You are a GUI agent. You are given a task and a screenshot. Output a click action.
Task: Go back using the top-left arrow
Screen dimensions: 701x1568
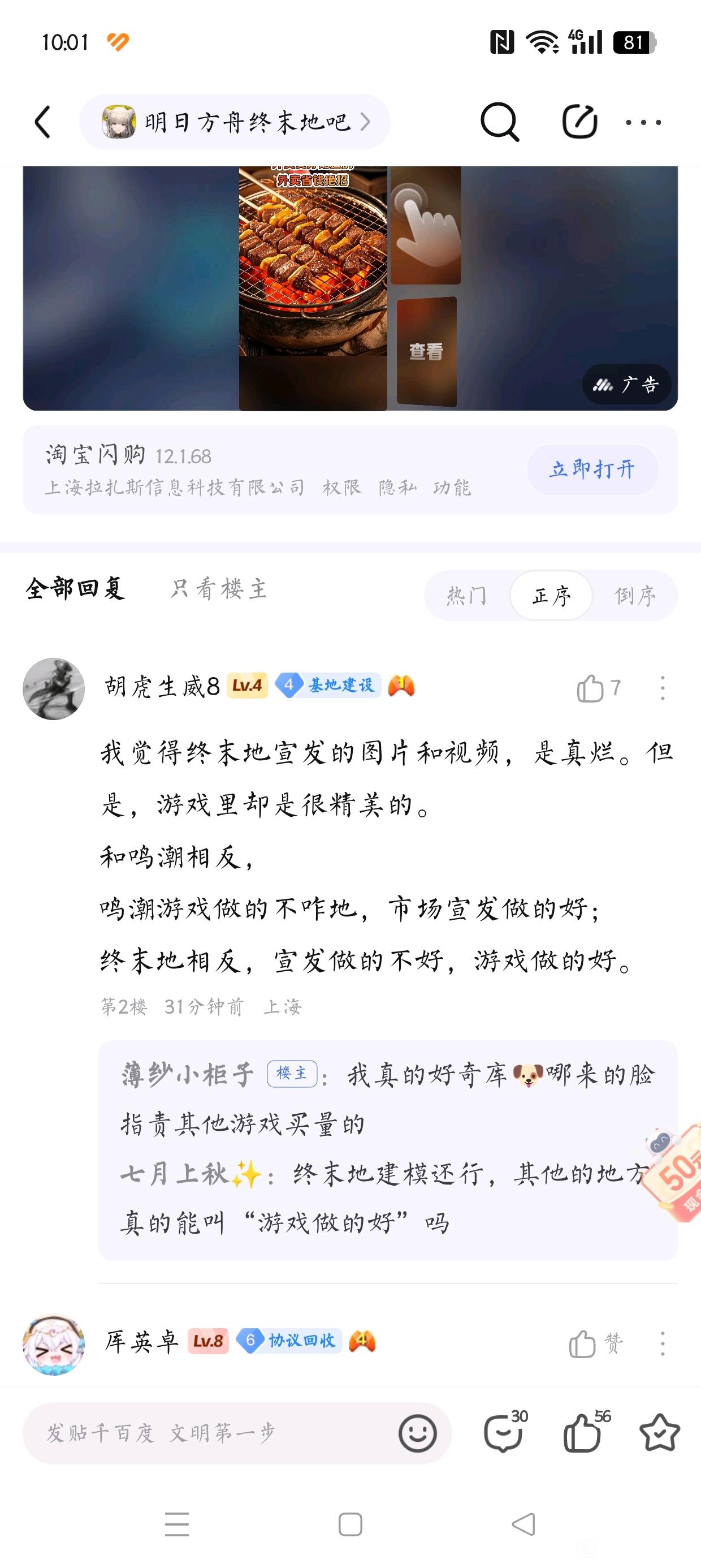[x=42, y=122]
